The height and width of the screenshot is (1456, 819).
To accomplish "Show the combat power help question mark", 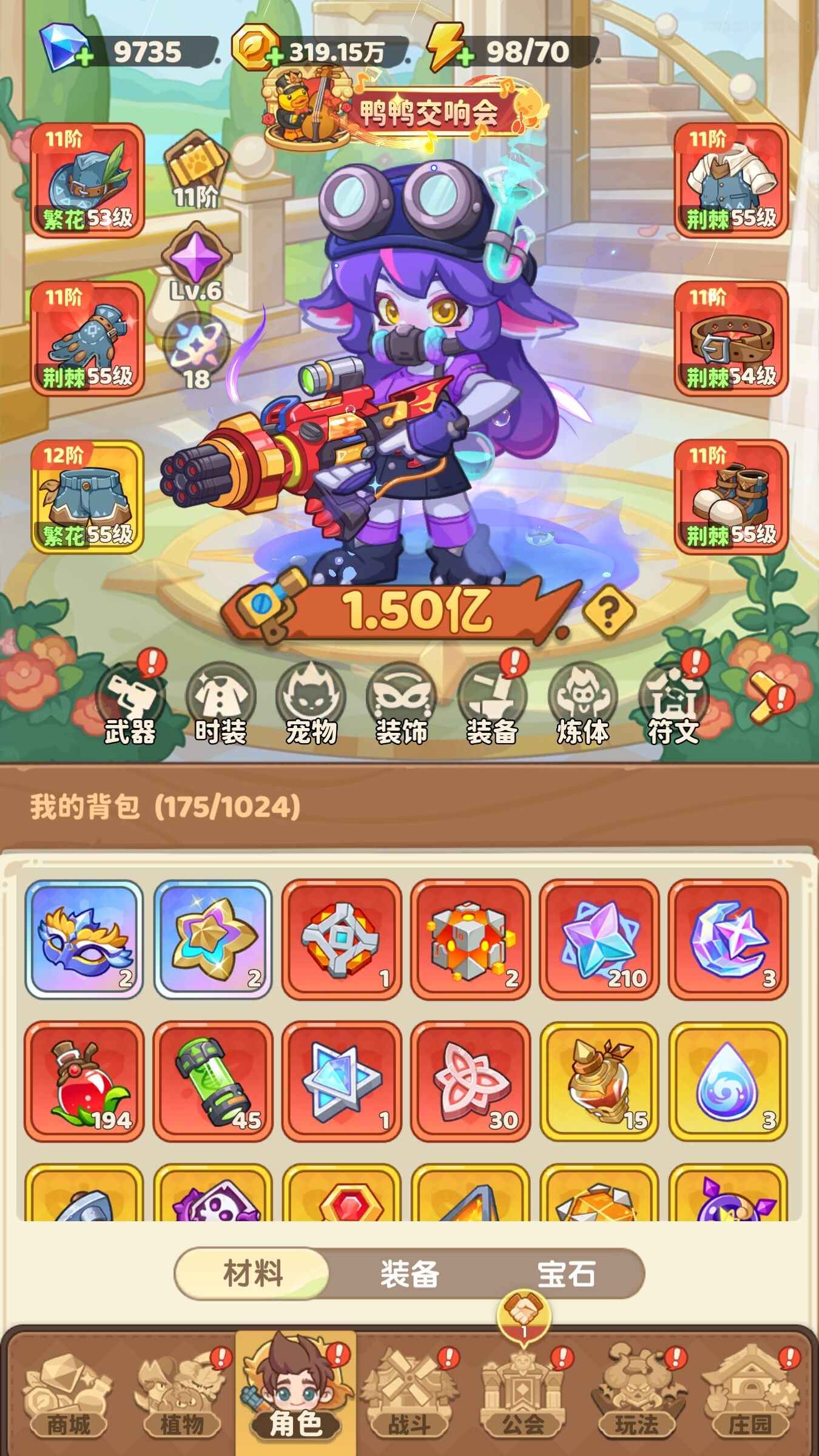I will coord(608,612).
